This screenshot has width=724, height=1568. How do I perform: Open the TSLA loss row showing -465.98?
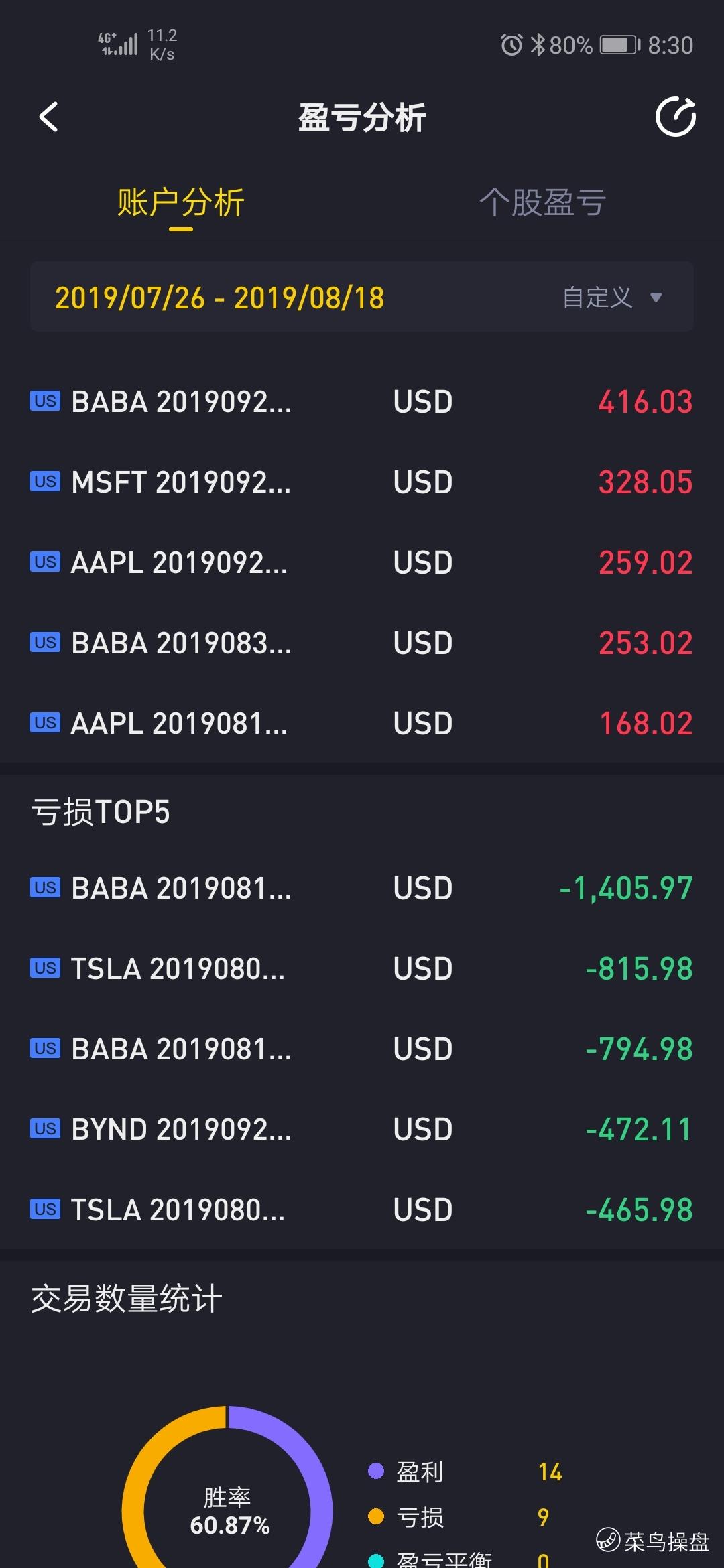(x=362, y=1210)
